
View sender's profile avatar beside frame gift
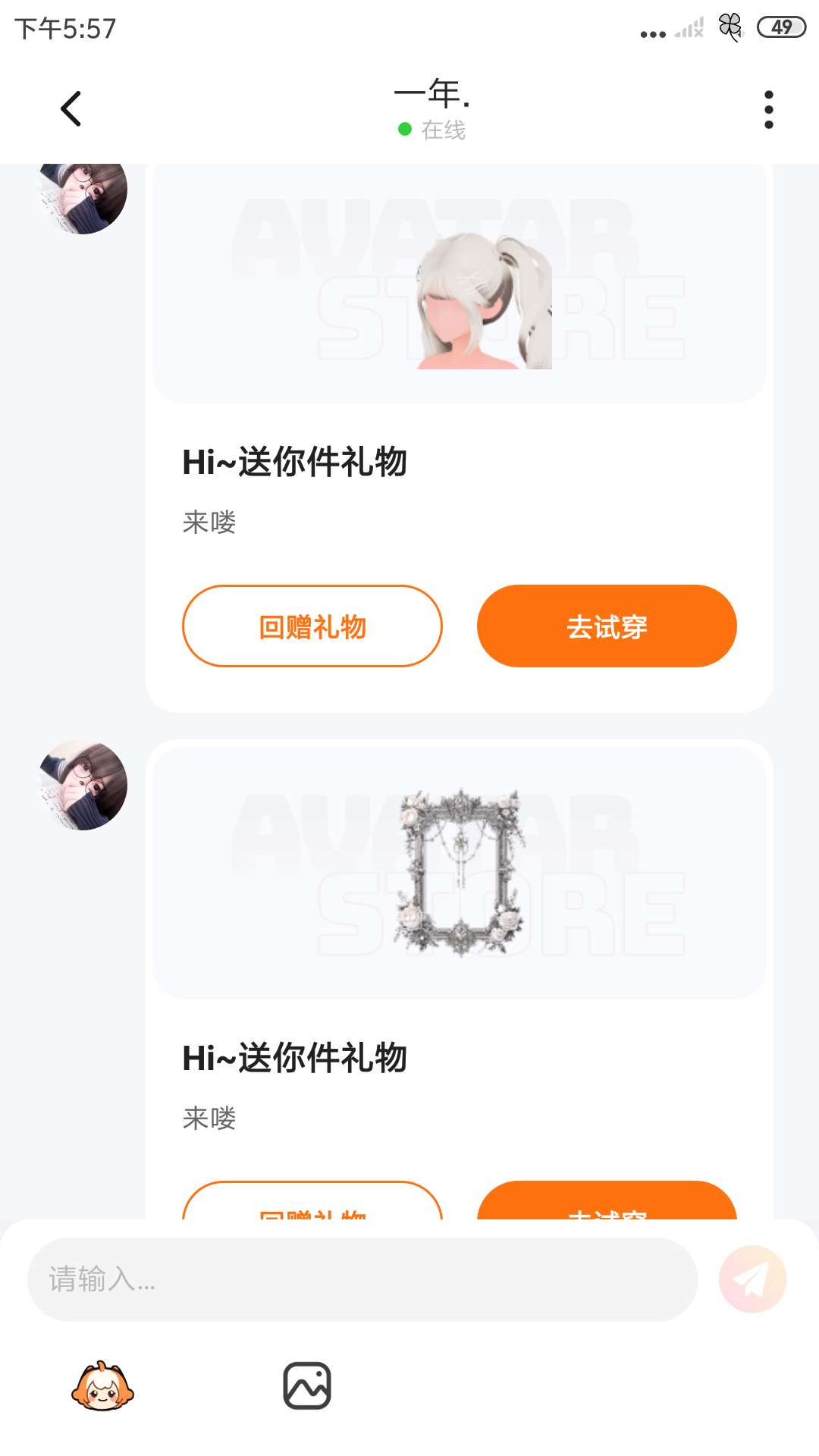tap(83, 785)
